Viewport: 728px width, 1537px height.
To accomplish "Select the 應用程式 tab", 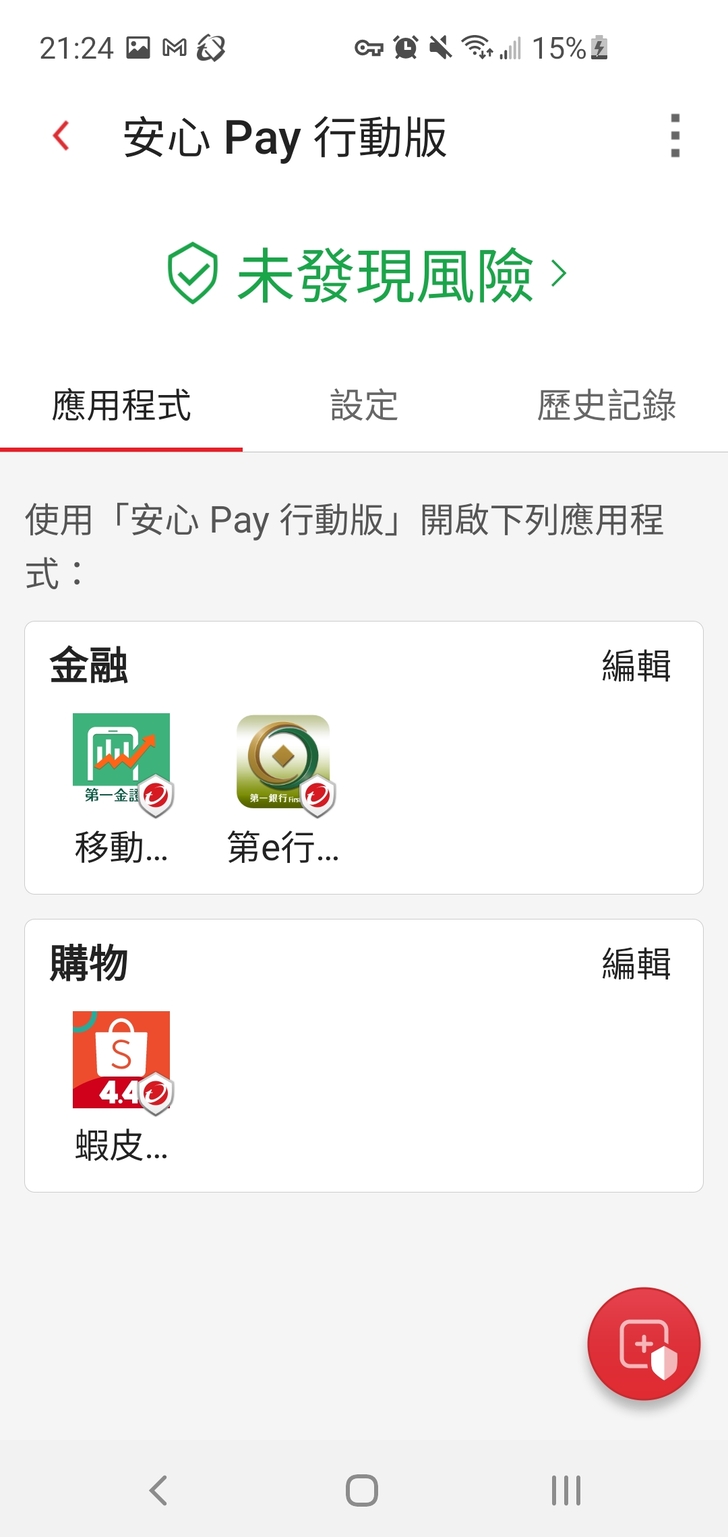I will pos(121,406).
